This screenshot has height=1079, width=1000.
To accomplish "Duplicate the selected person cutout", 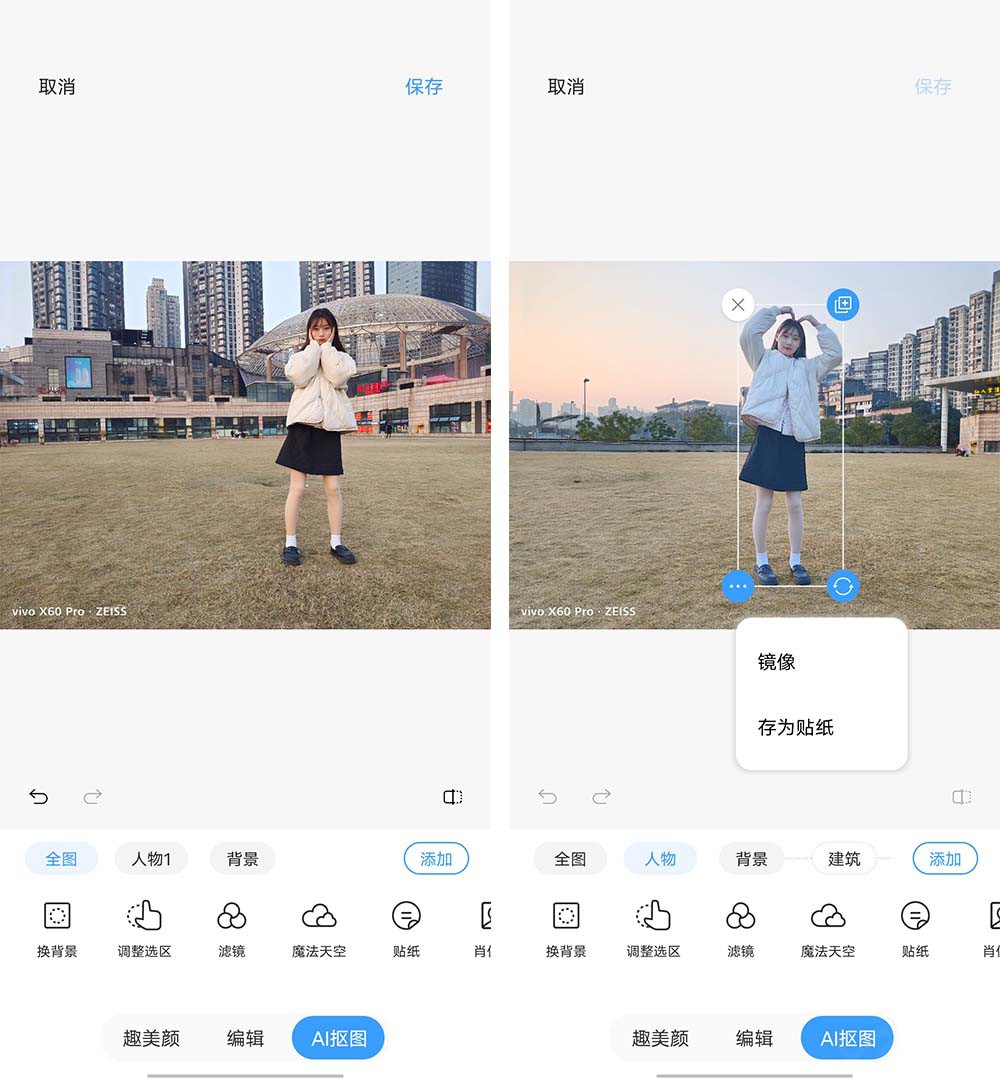I will point(843,304).
